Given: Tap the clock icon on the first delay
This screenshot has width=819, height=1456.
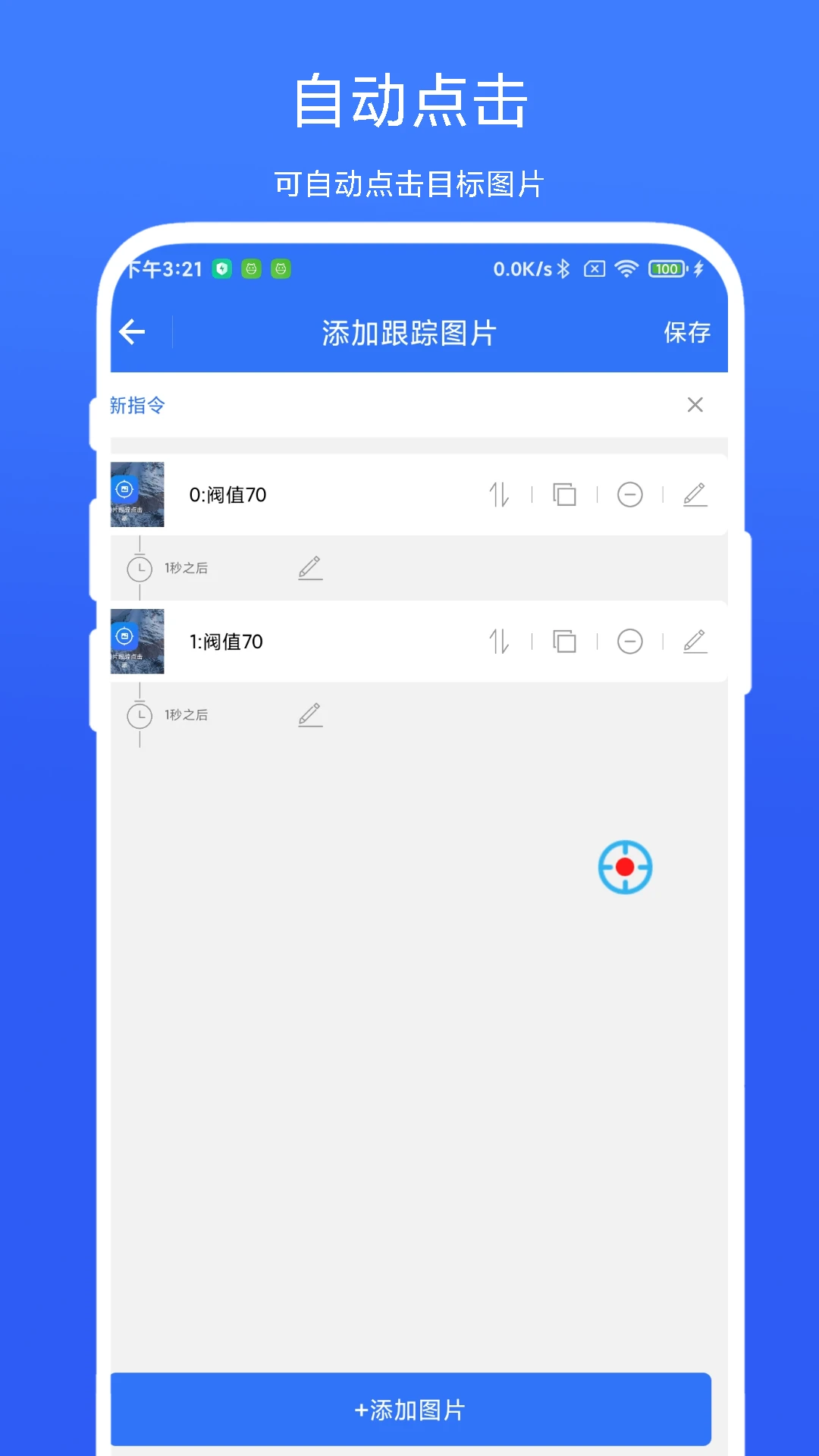Looking at the screenshot, I should (x=140, y=567).
